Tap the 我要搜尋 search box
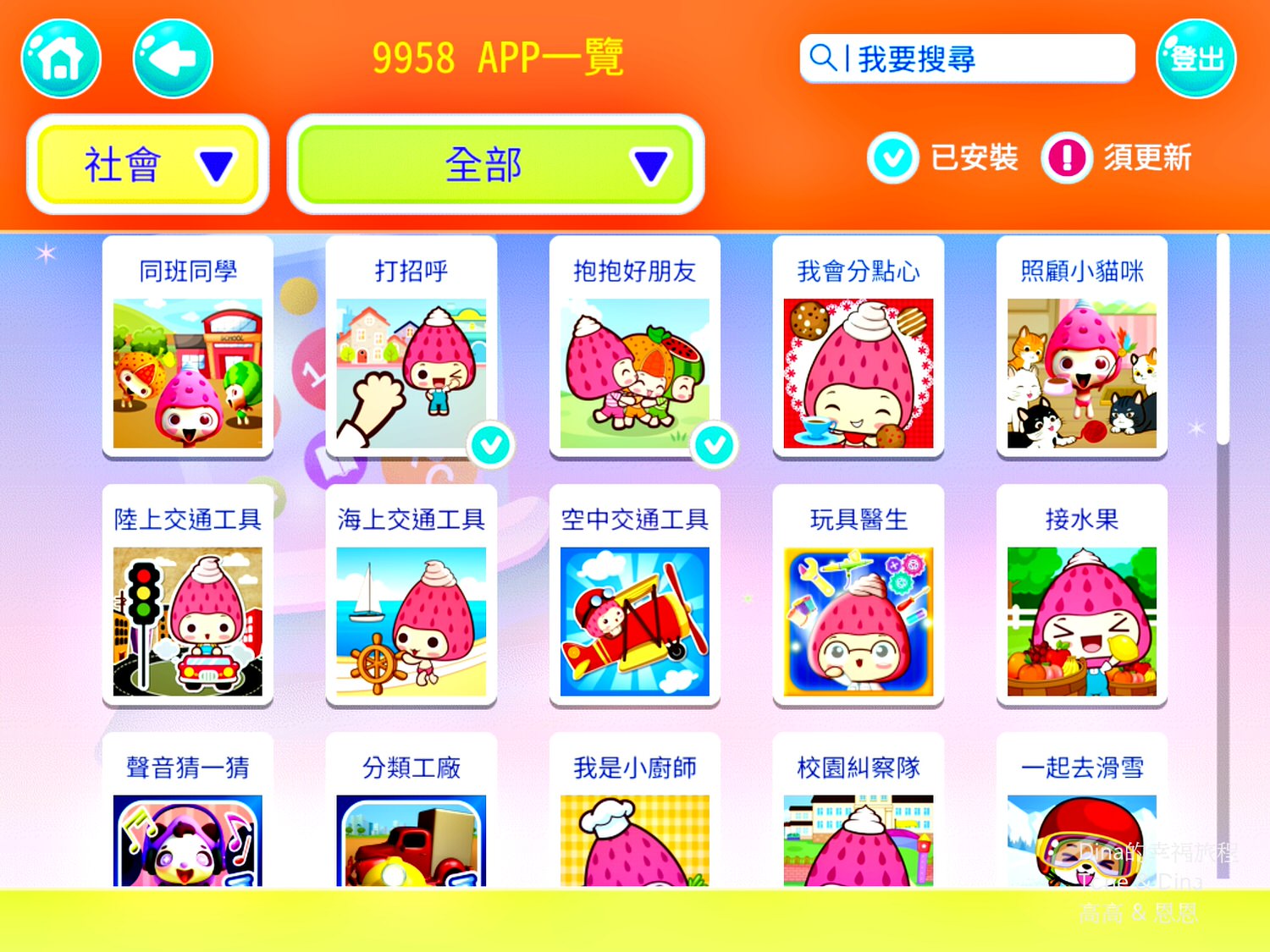Screen dimensions: 1270x952 (x=967, y=58)
